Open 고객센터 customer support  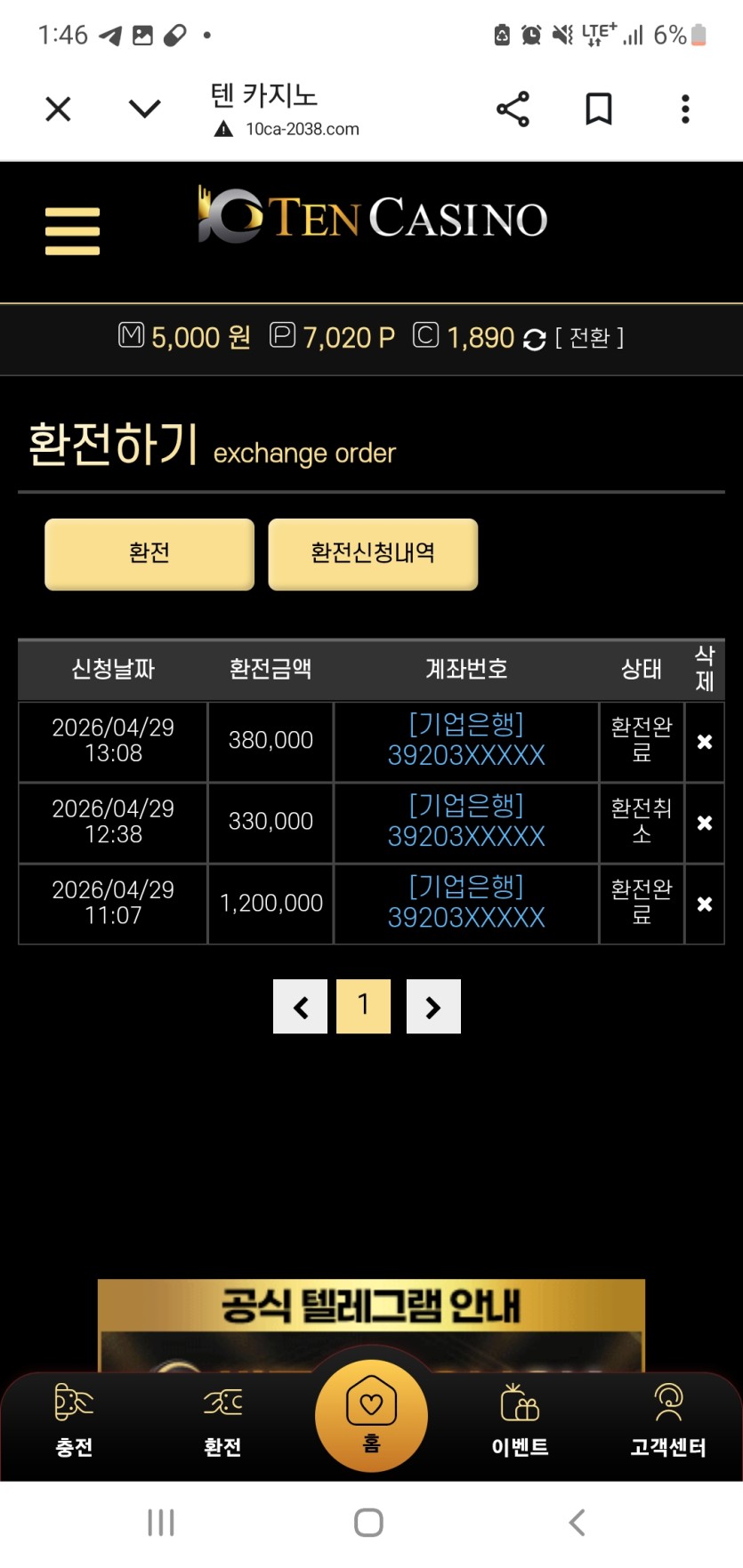667,1421
